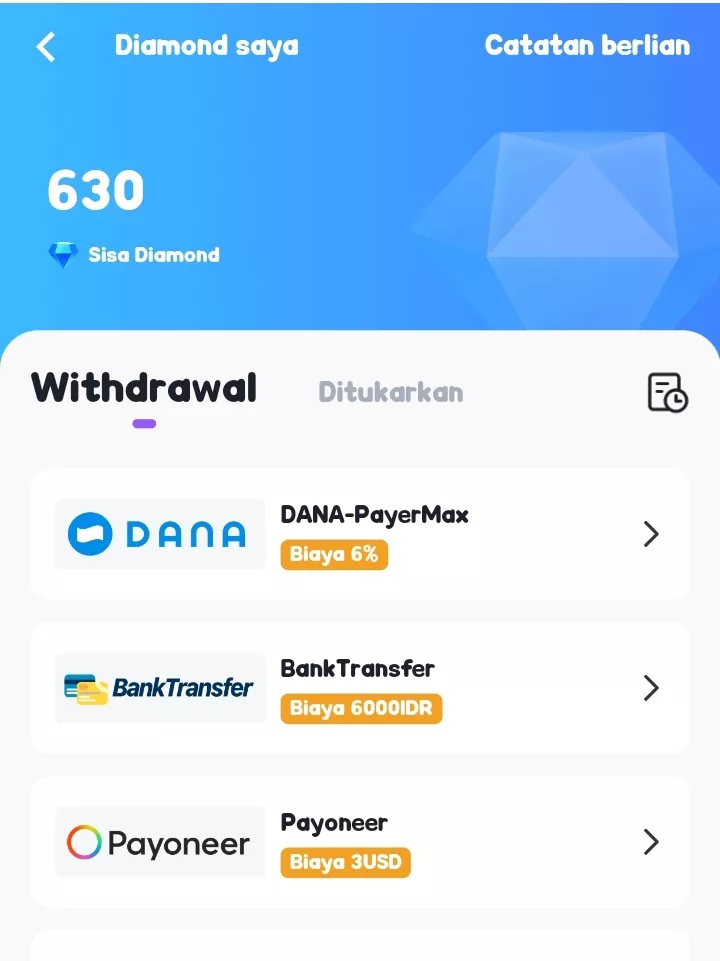
Task: Open withdrawal history icon
Action: point(667,392)
